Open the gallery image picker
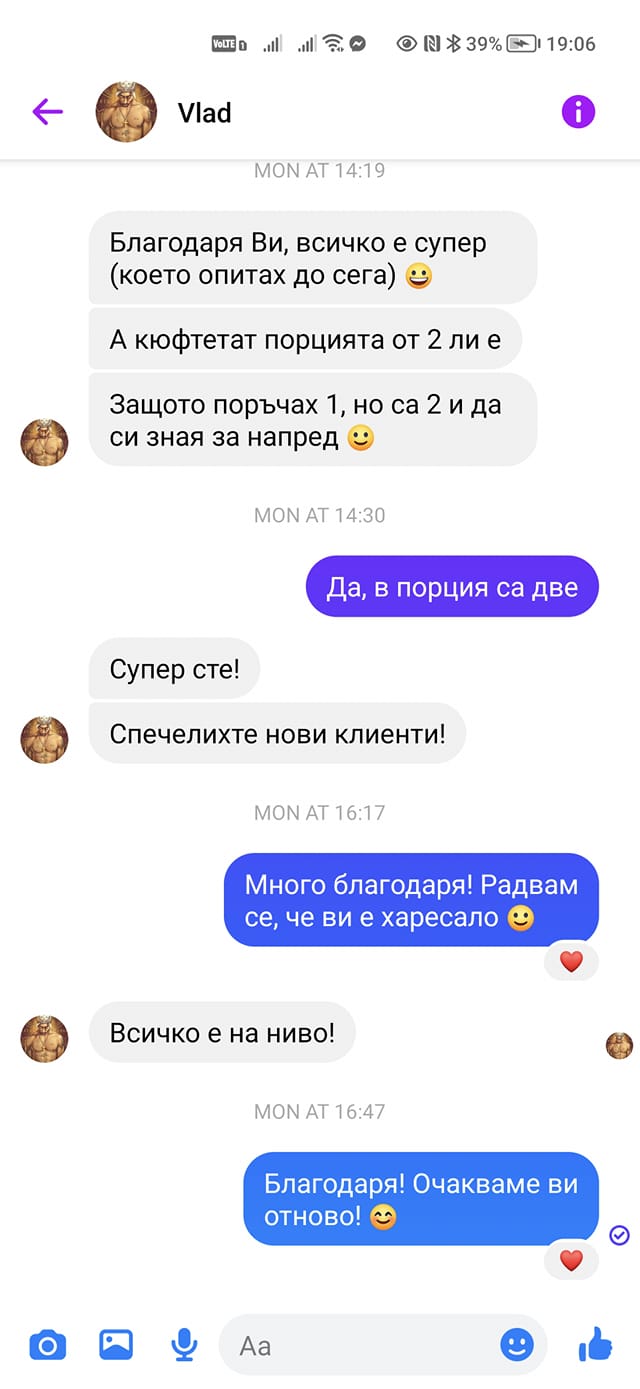The width and height of the screenshot is (640, 1389). [x=116, y=1345]
